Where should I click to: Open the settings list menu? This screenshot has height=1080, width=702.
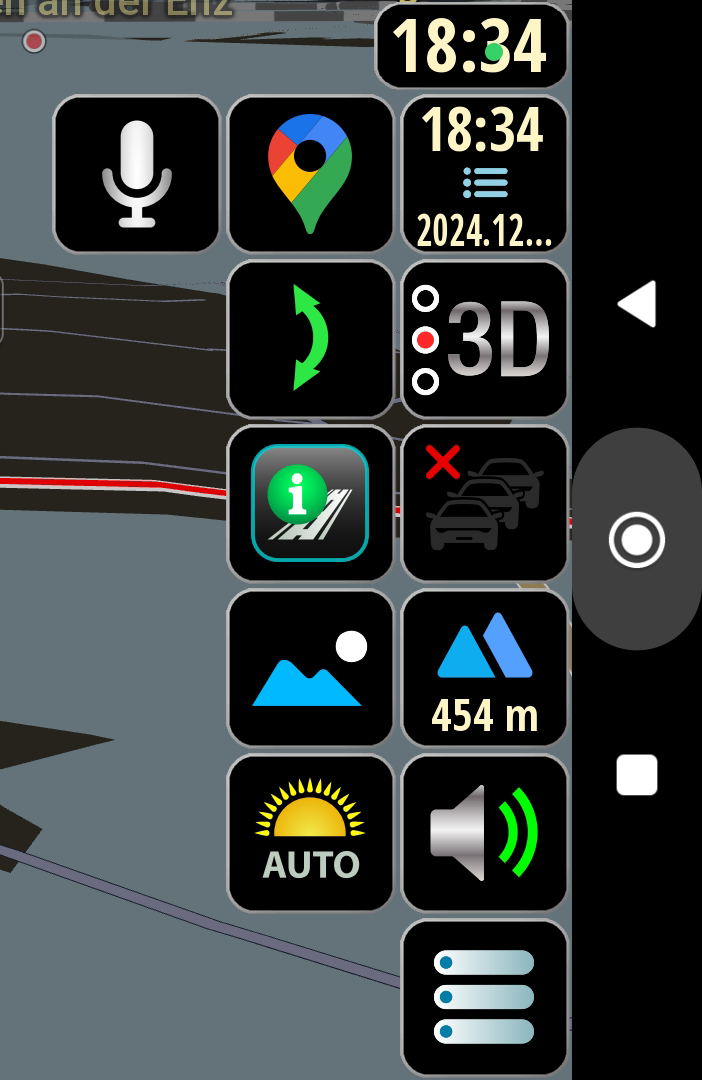485,998
